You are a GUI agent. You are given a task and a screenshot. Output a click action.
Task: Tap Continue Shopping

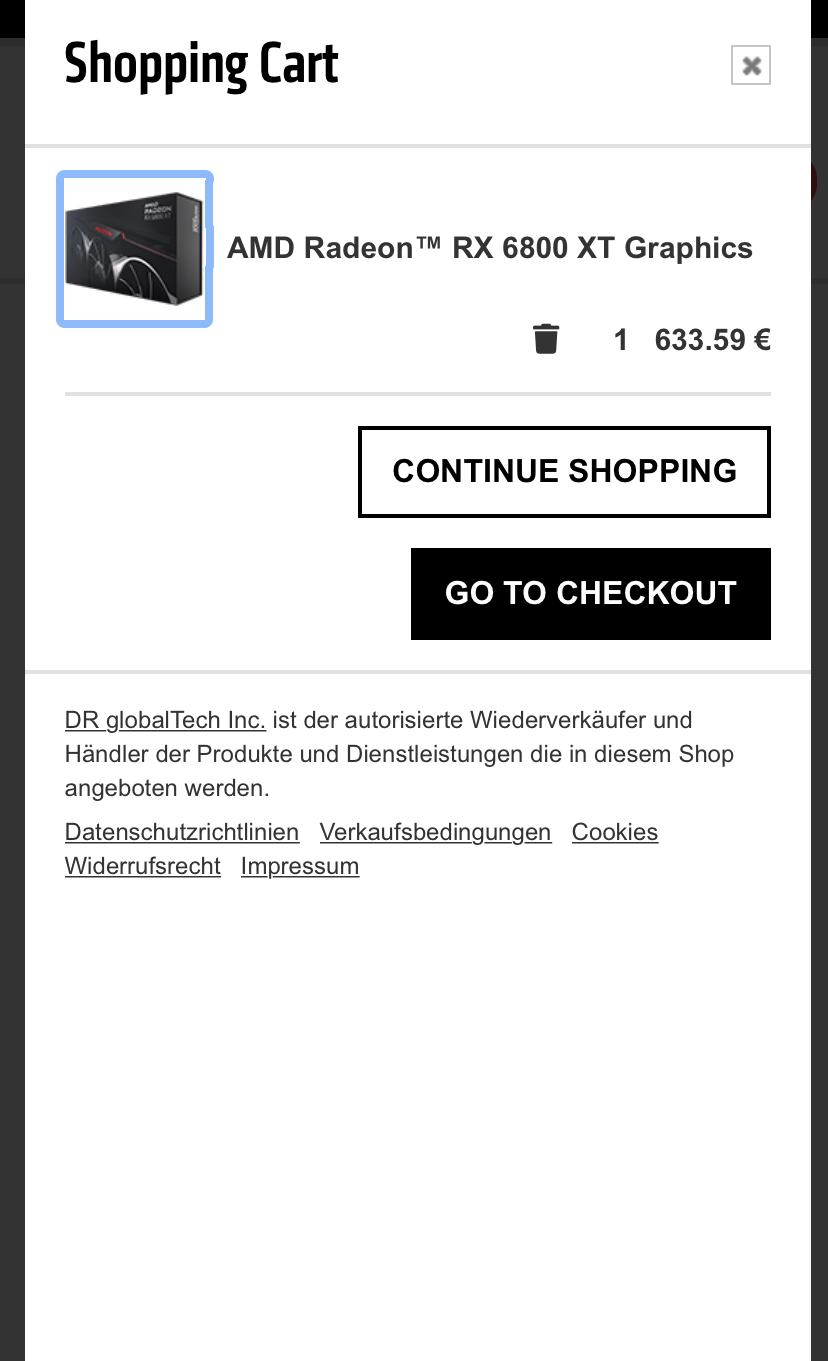click(x=564, y=472)
